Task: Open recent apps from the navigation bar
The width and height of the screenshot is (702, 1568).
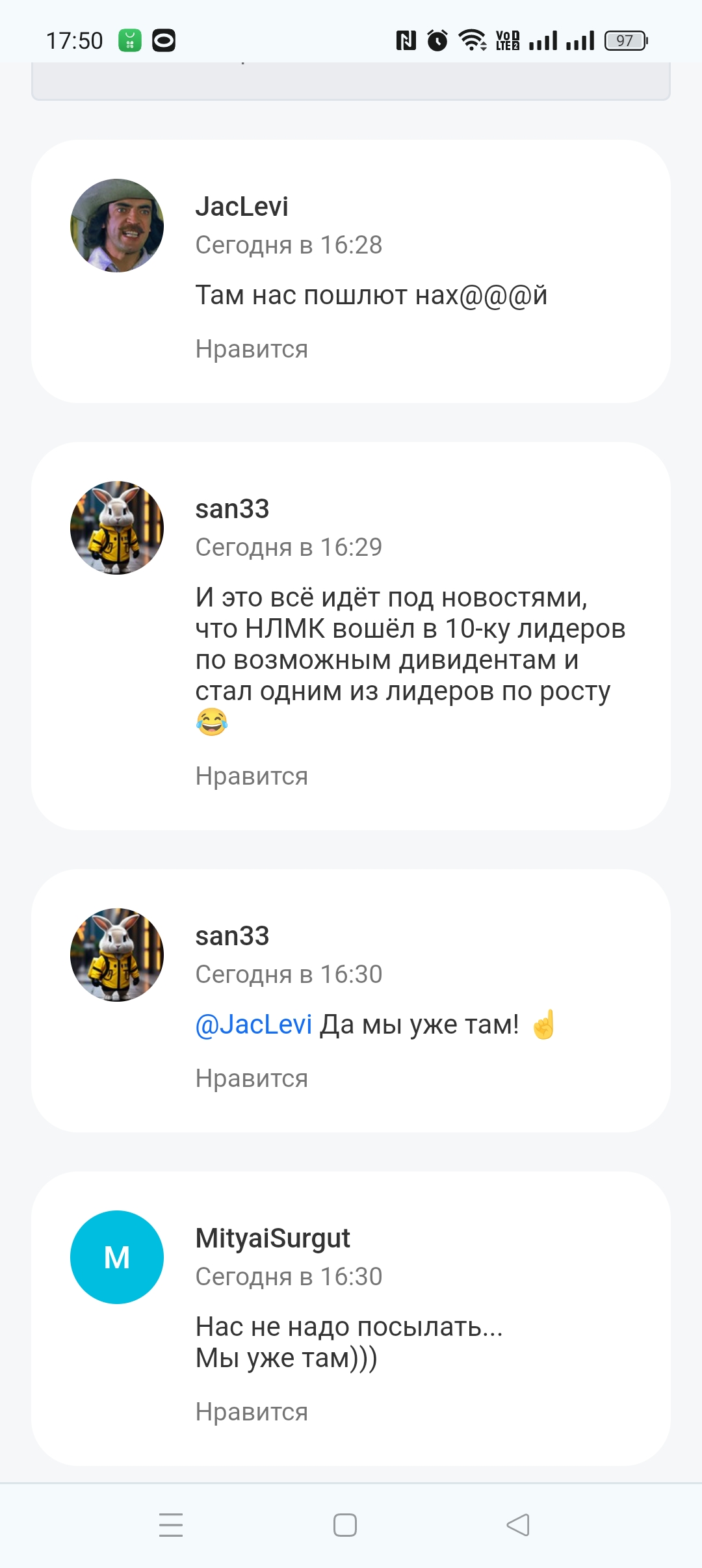Action: tap(171, 1524)
